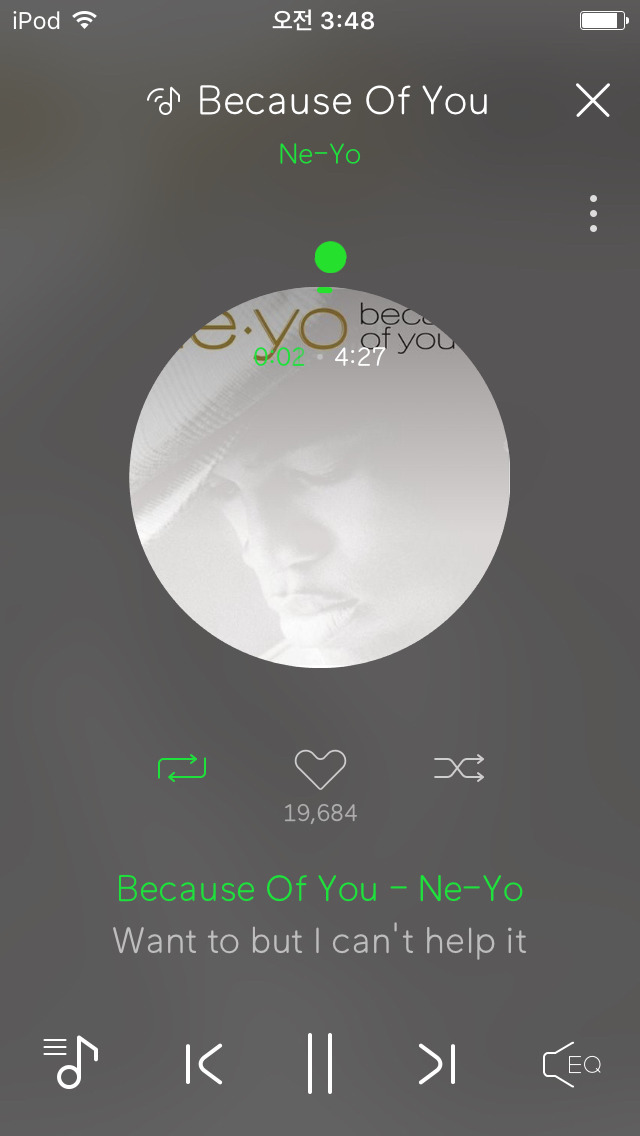This screenshot has height=1136, width=640.
Task: Close the music player screen
Action: (x=592, y=101)
